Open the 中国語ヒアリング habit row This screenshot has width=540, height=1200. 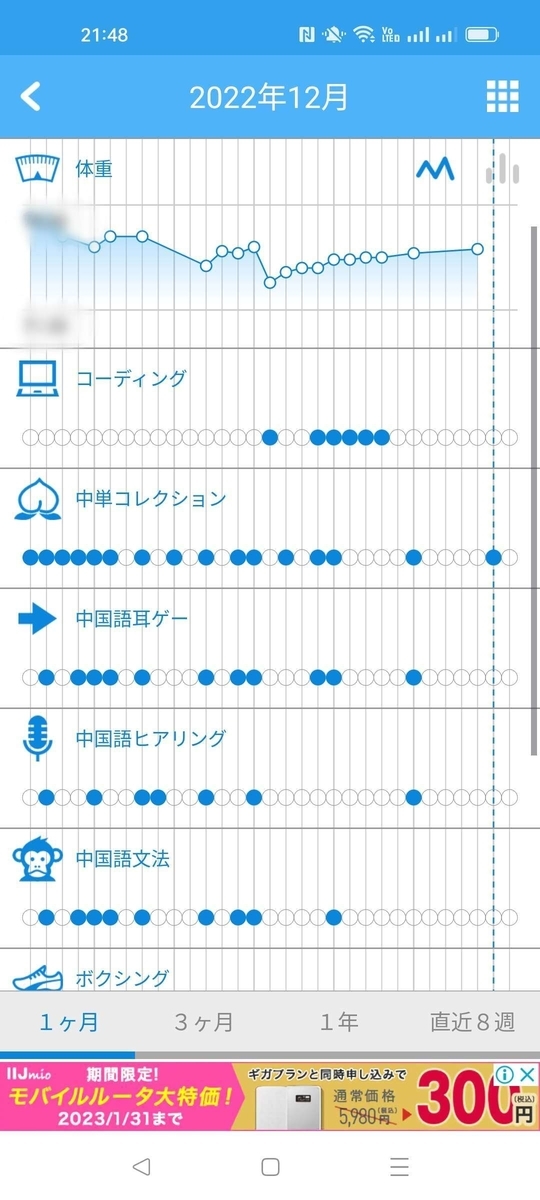tap(270, 768)
